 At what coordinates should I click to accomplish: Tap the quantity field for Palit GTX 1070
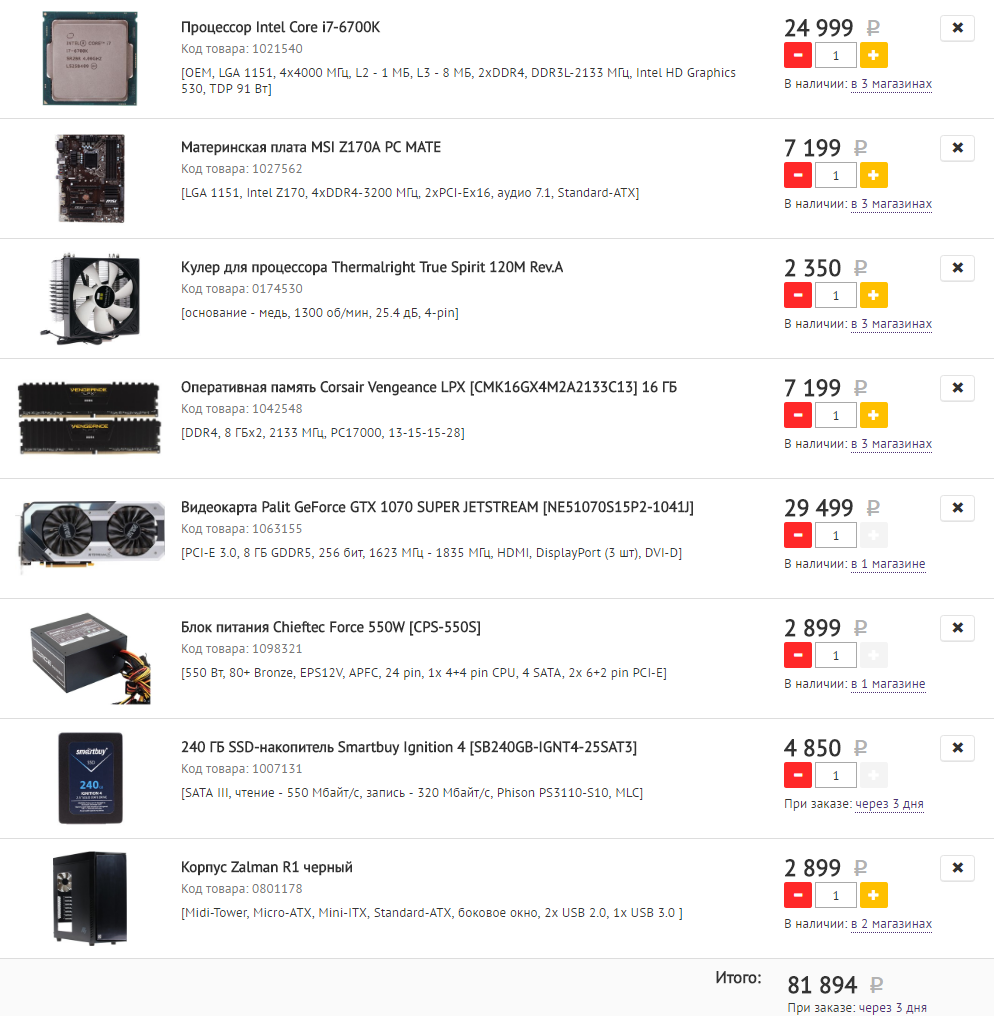pos(835,535)
